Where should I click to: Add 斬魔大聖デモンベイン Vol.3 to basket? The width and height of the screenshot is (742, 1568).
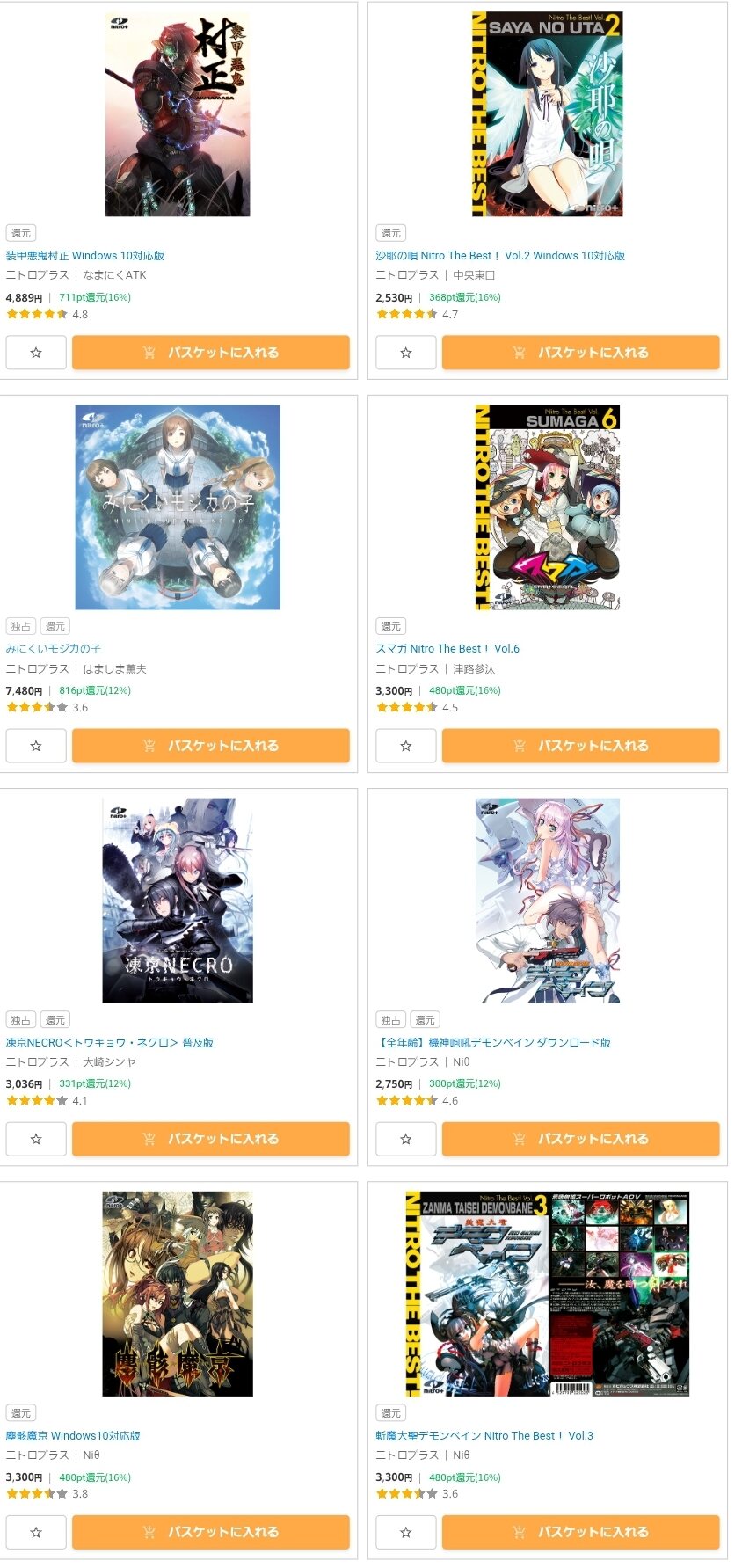point(580,1532)
